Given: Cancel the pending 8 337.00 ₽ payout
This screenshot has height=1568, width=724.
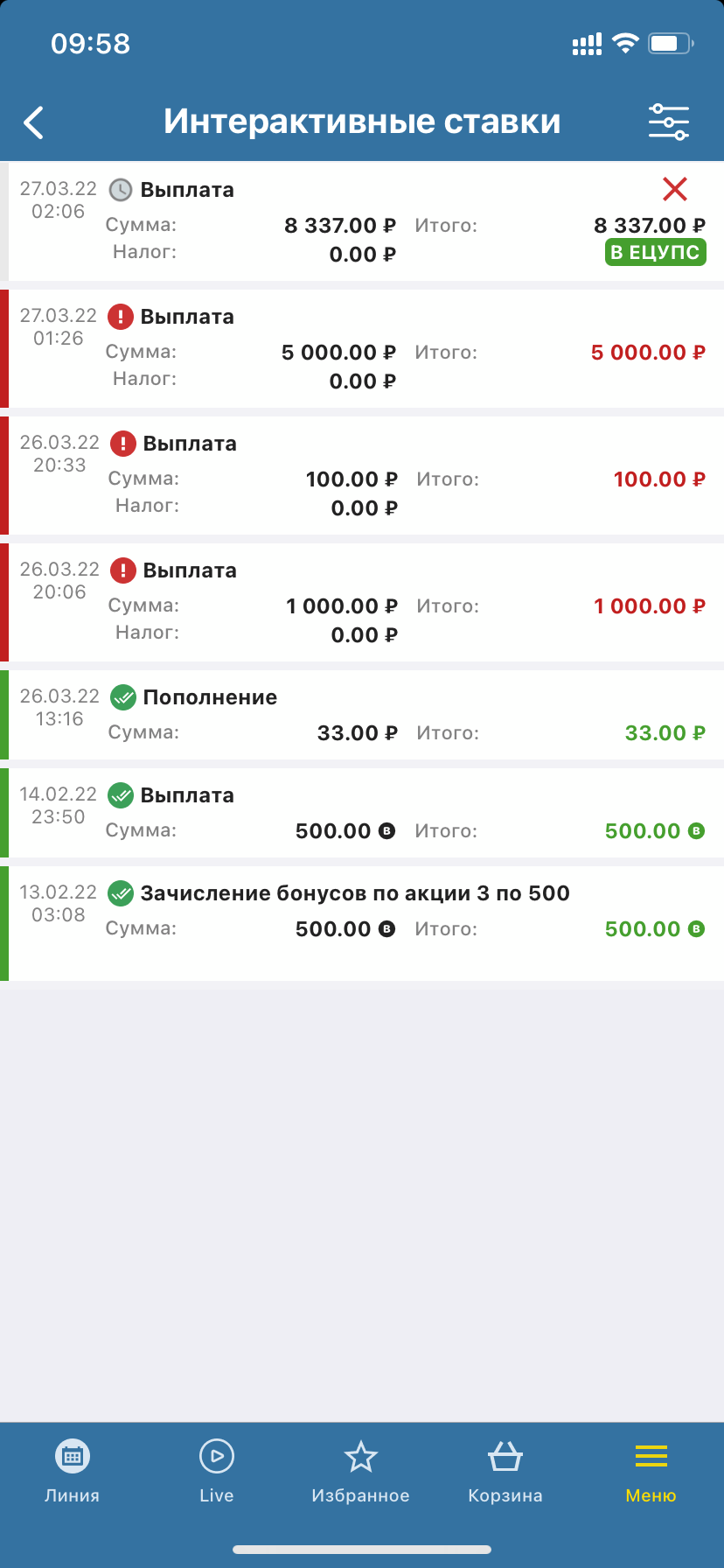Looking at the screenshot, I should (675, 189).
